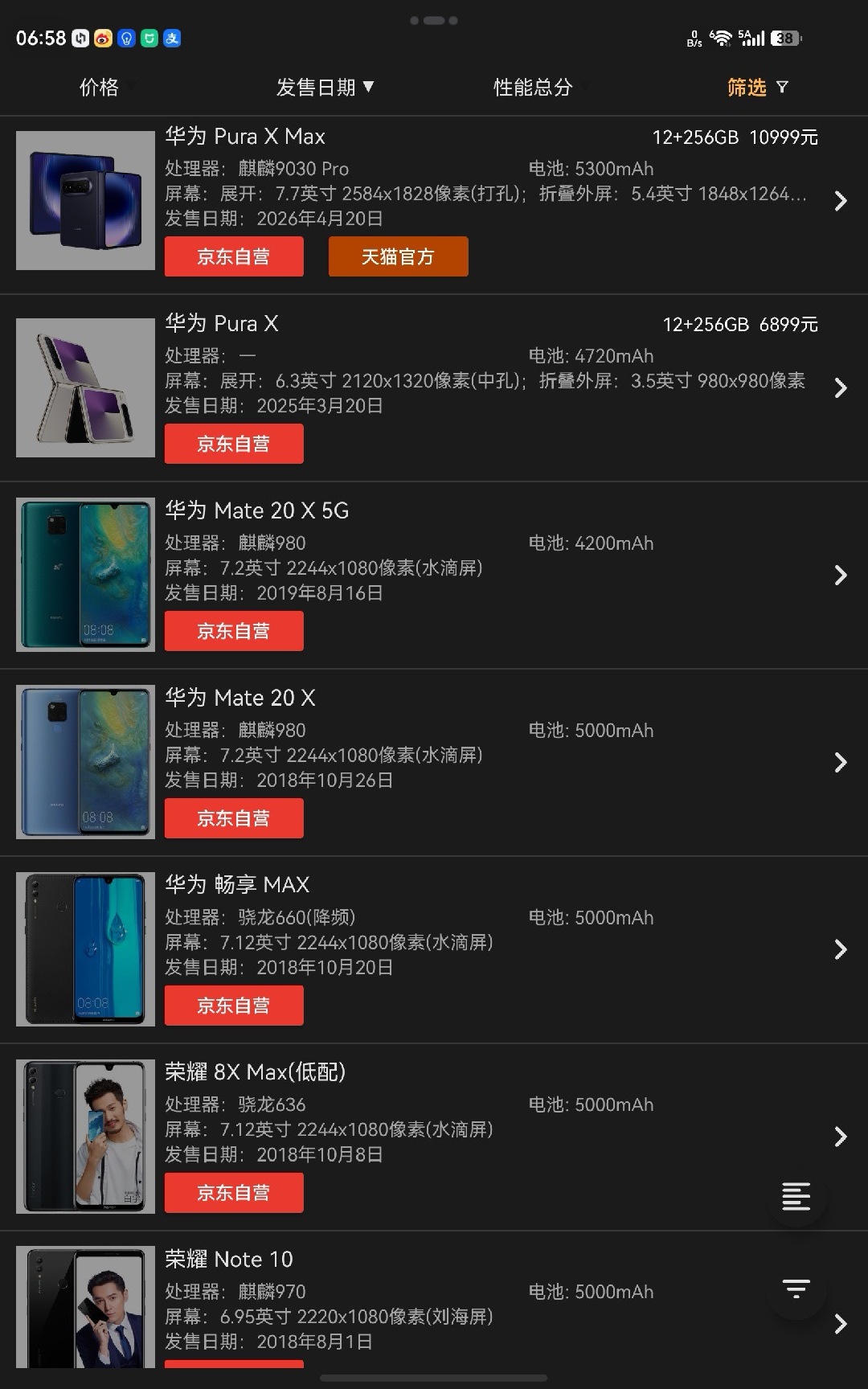868x1389 pixels.
Task: Open the 筛选 filter options
Action: tap(758, 87)
